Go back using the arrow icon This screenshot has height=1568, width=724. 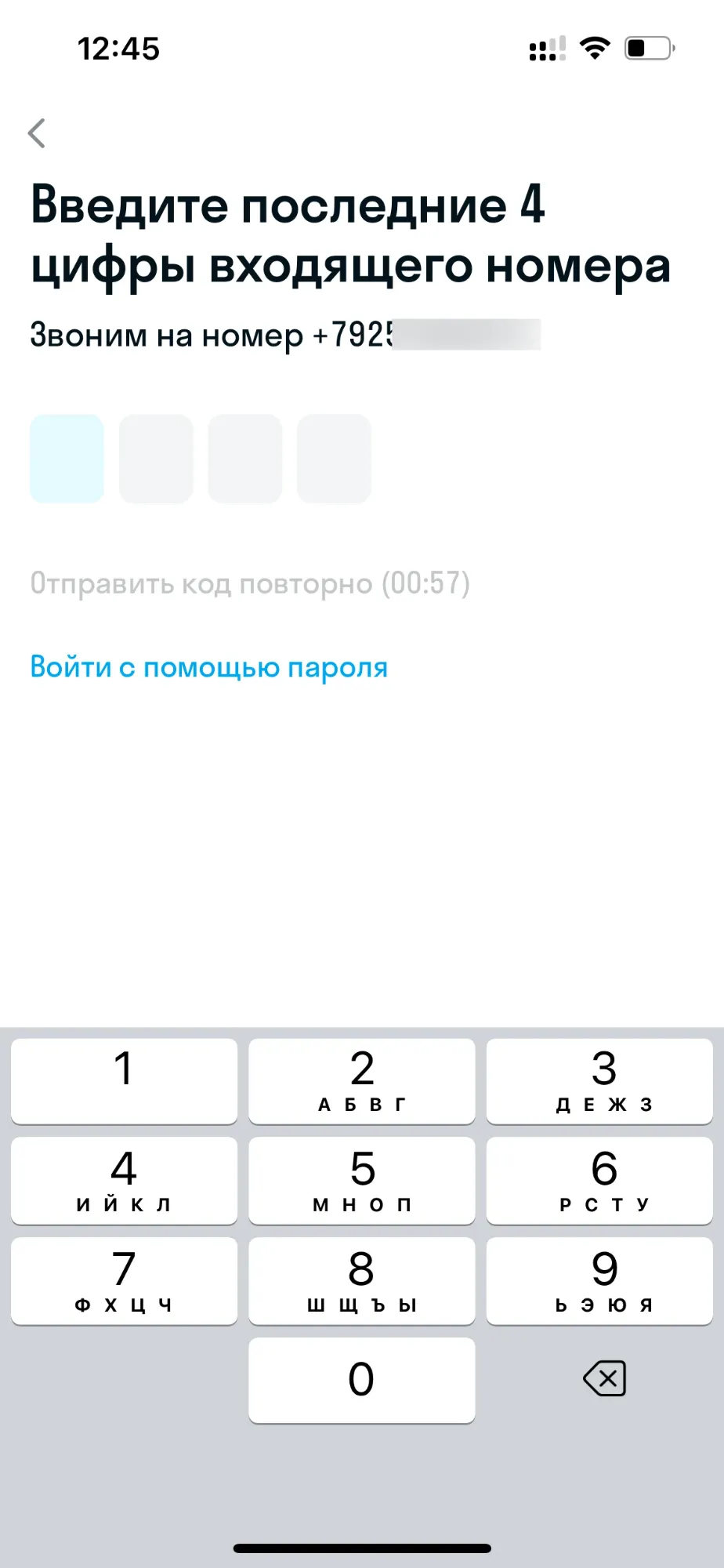(x=37, y=133)
